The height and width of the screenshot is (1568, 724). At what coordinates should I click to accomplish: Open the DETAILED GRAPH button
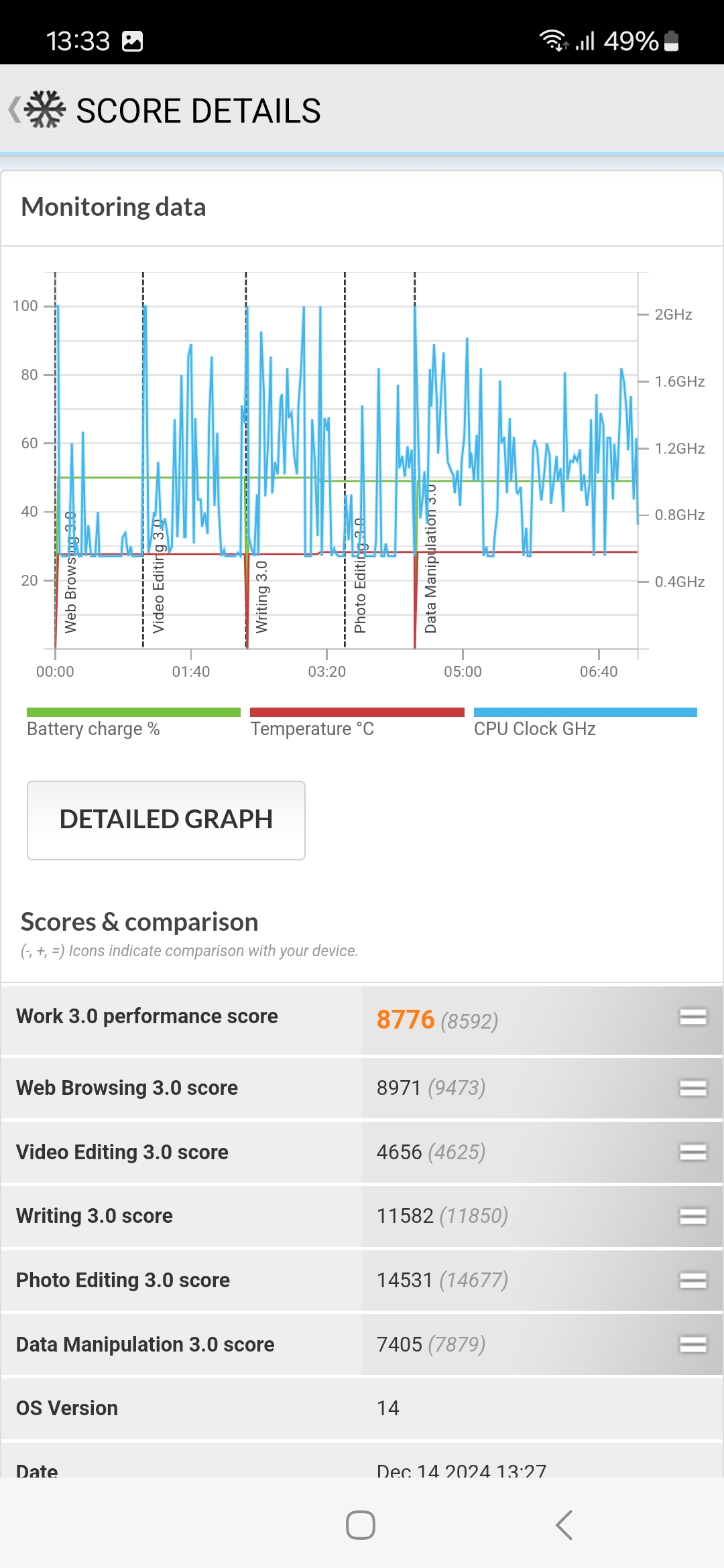[166, 820]
